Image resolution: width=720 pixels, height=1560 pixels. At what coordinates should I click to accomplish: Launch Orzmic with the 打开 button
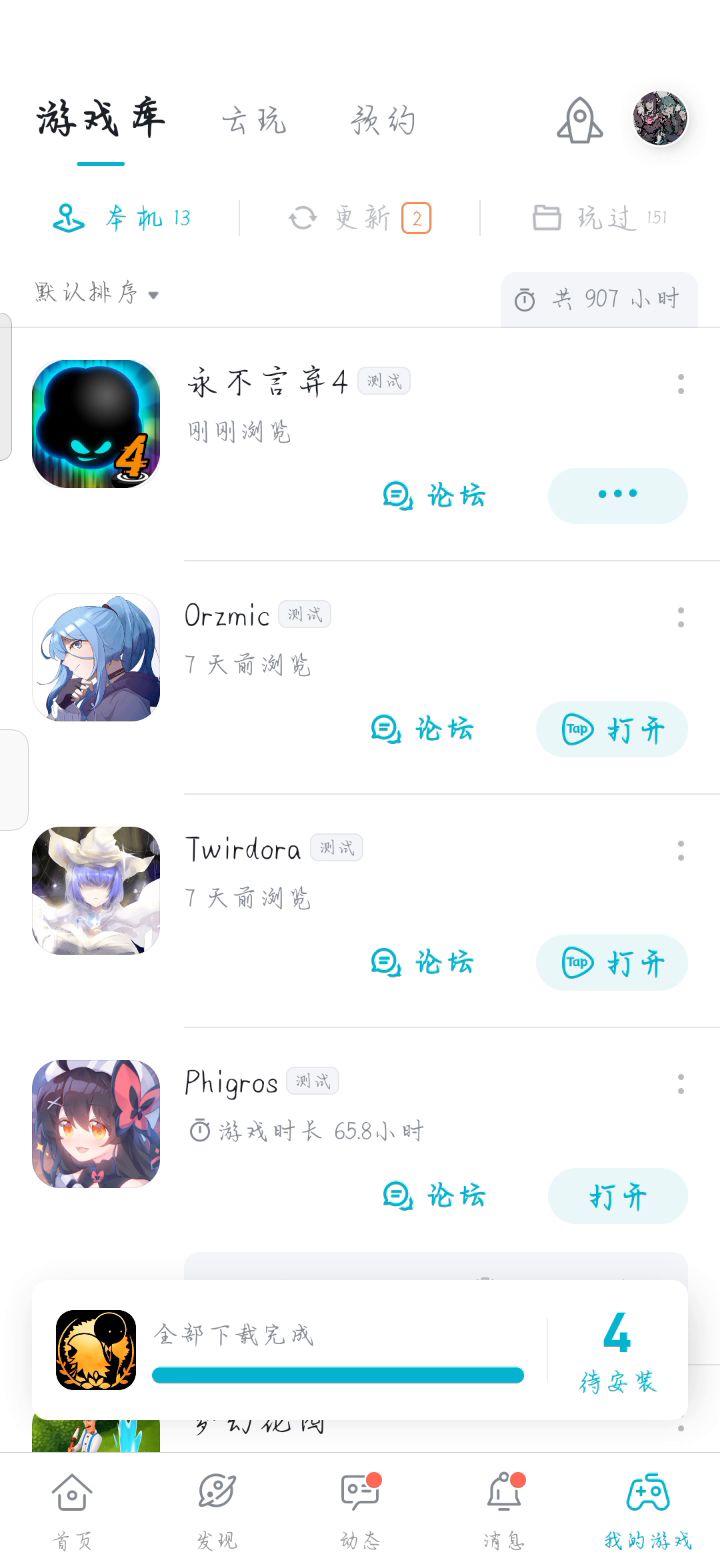[612, 729]
